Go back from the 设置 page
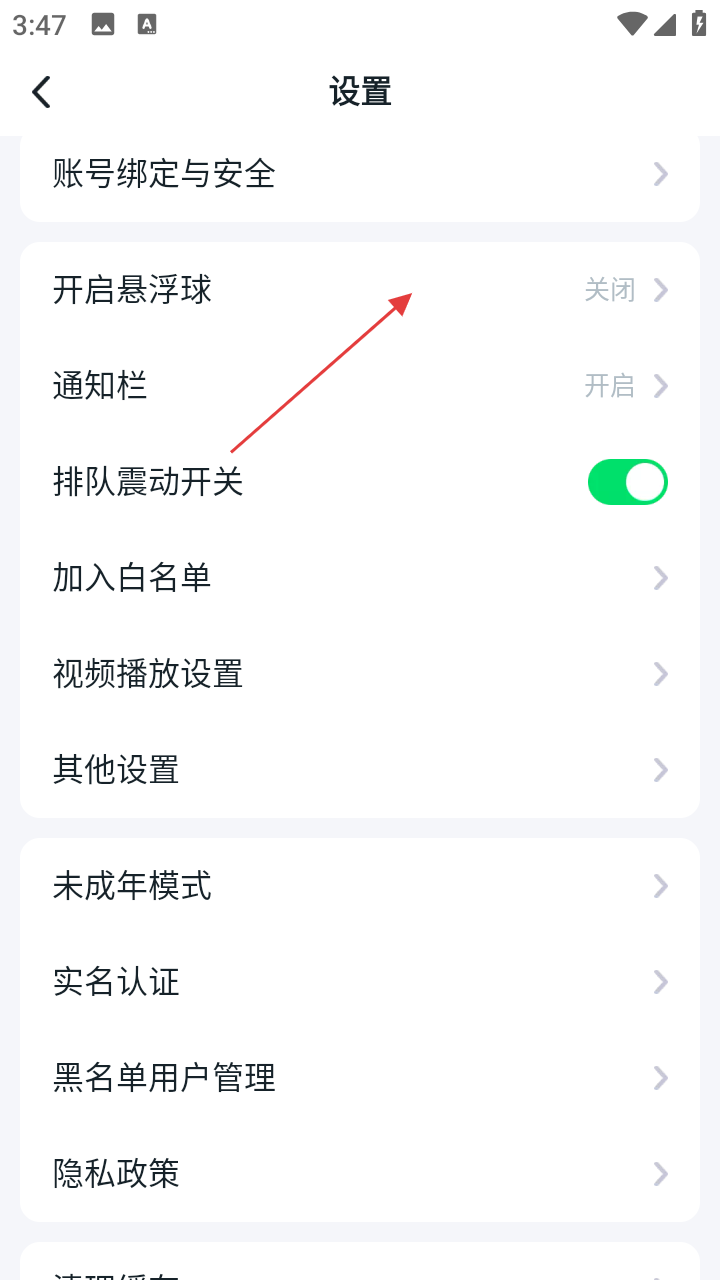 pos(41,92)
